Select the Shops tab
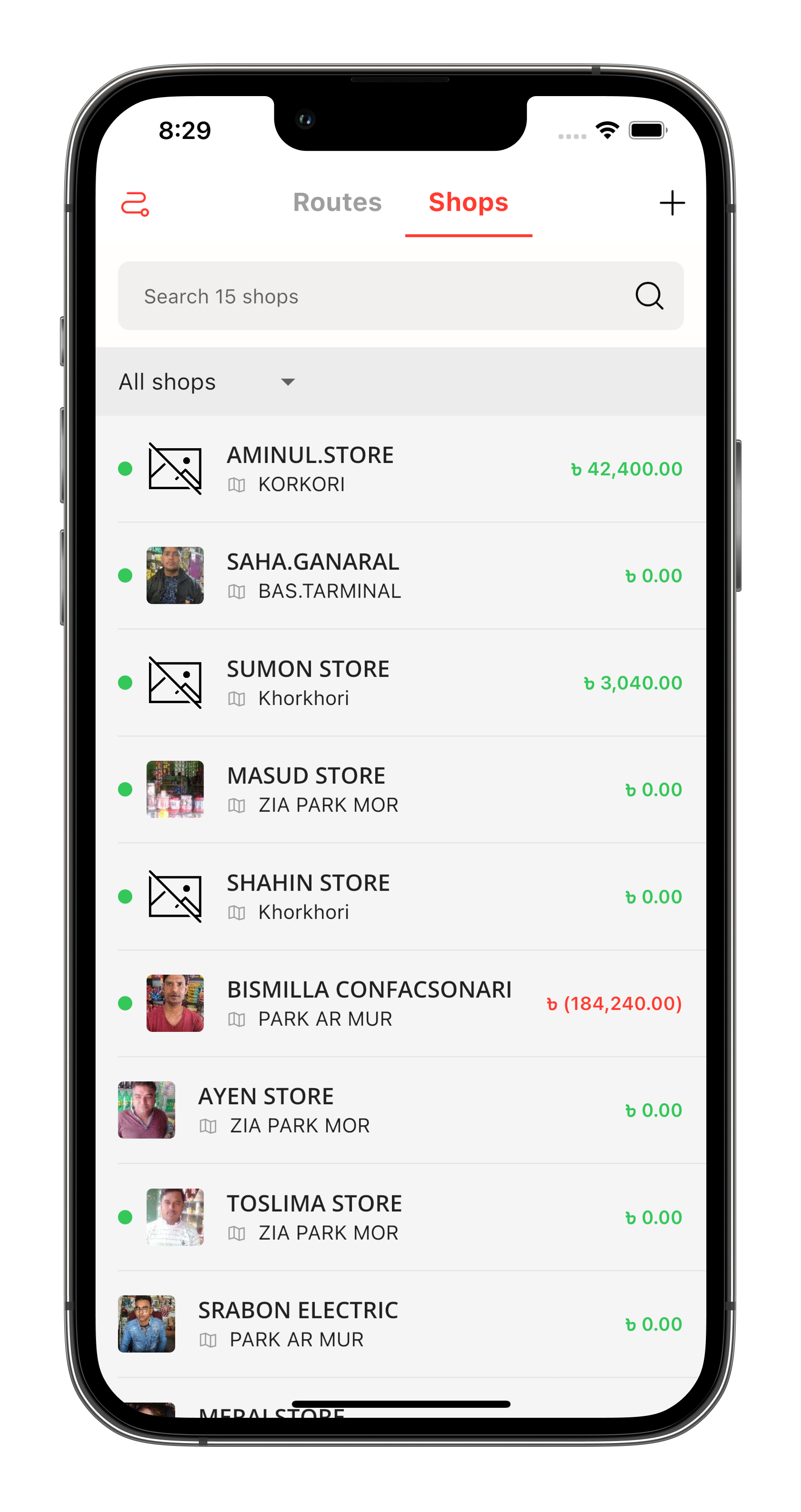 pos(468,203)
